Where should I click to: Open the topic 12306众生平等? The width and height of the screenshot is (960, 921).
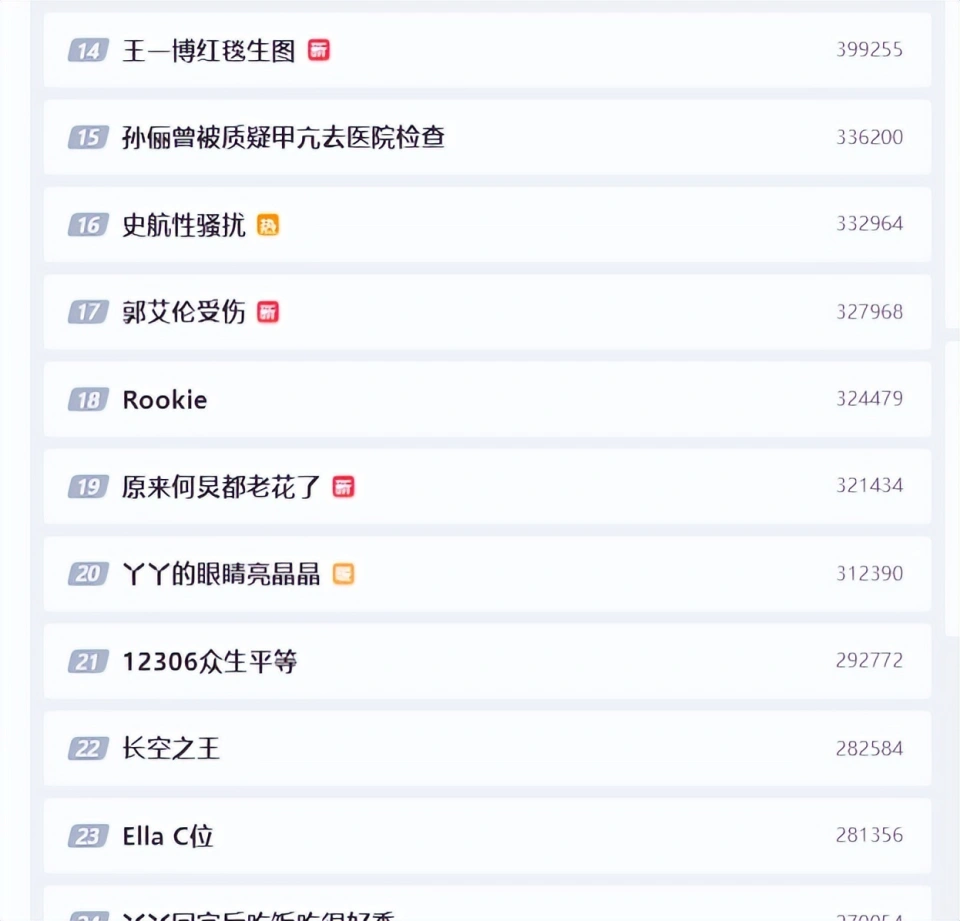(210, 661)
